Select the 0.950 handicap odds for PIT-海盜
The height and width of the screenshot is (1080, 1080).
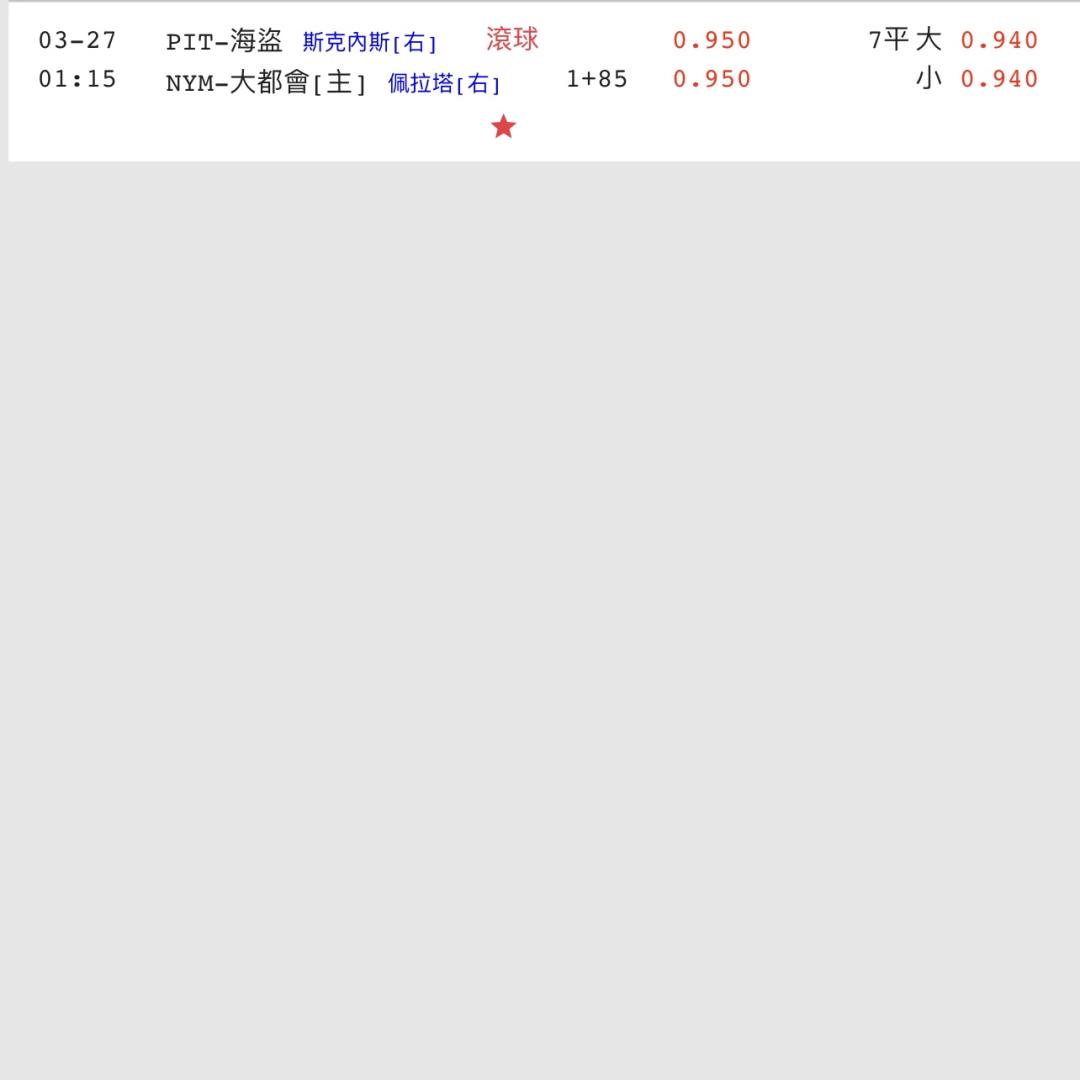(711, 40)
